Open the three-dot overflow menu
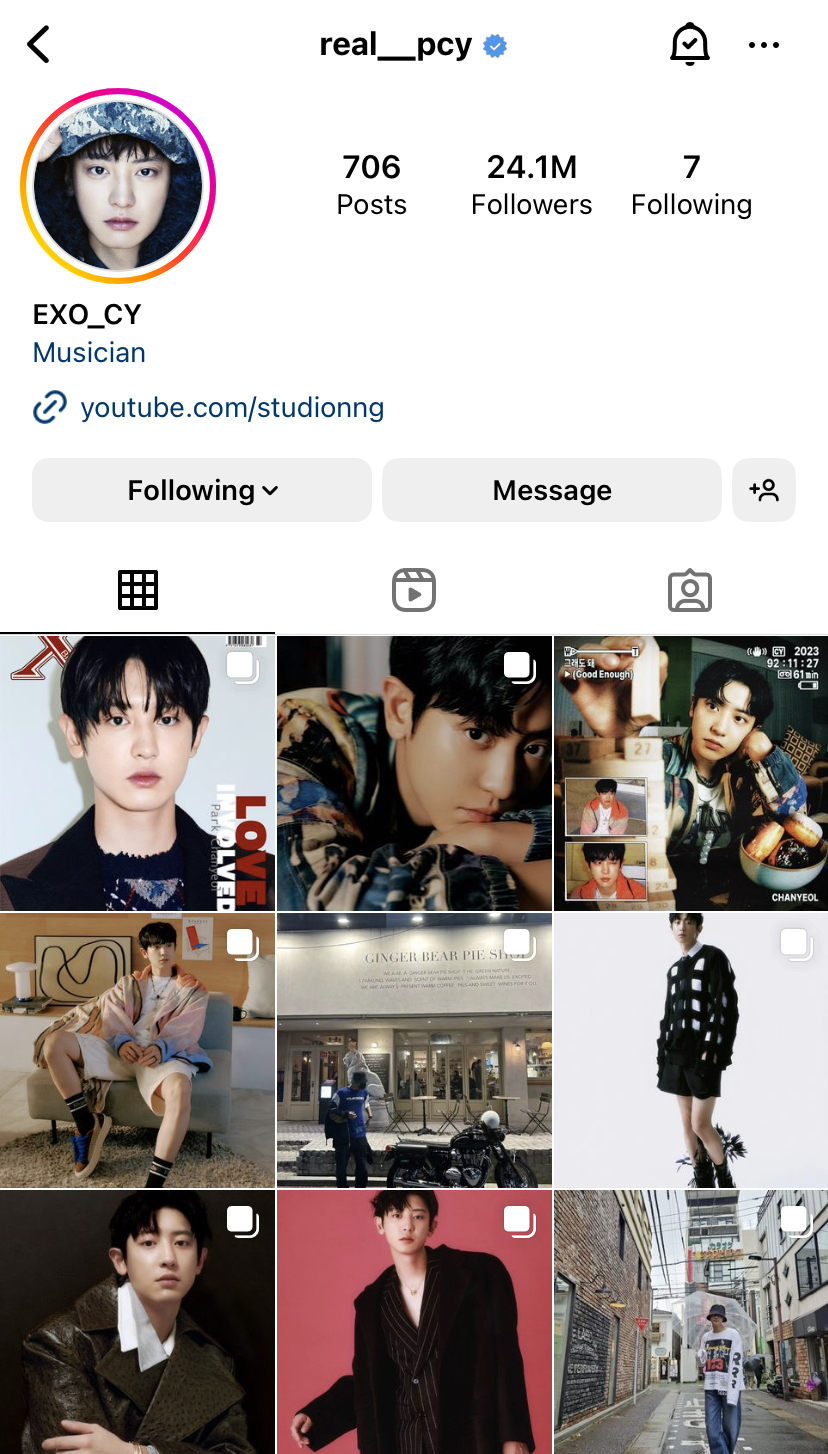Screen dimensions: 828x1454 click(x=764, y=45)
